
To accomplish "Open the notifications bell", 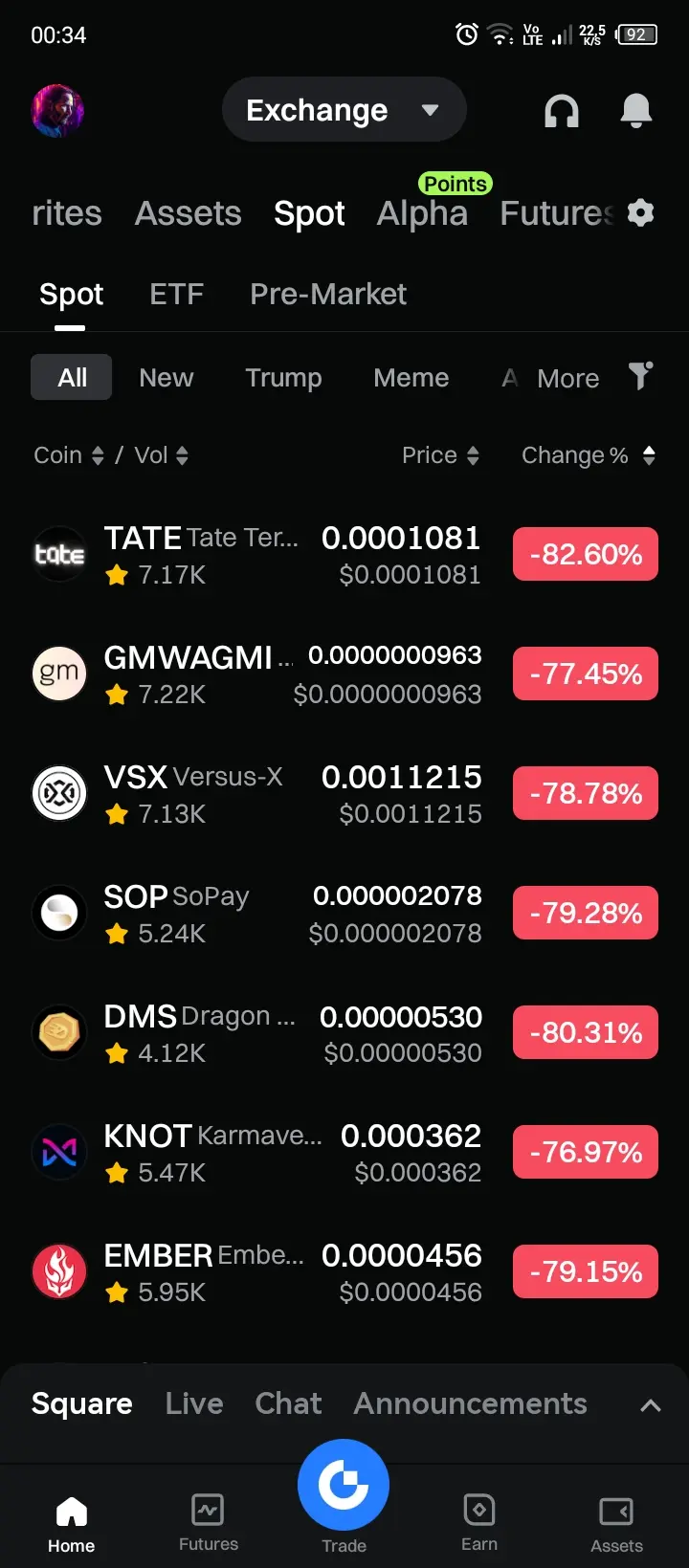I will click(x=635, y=111).
